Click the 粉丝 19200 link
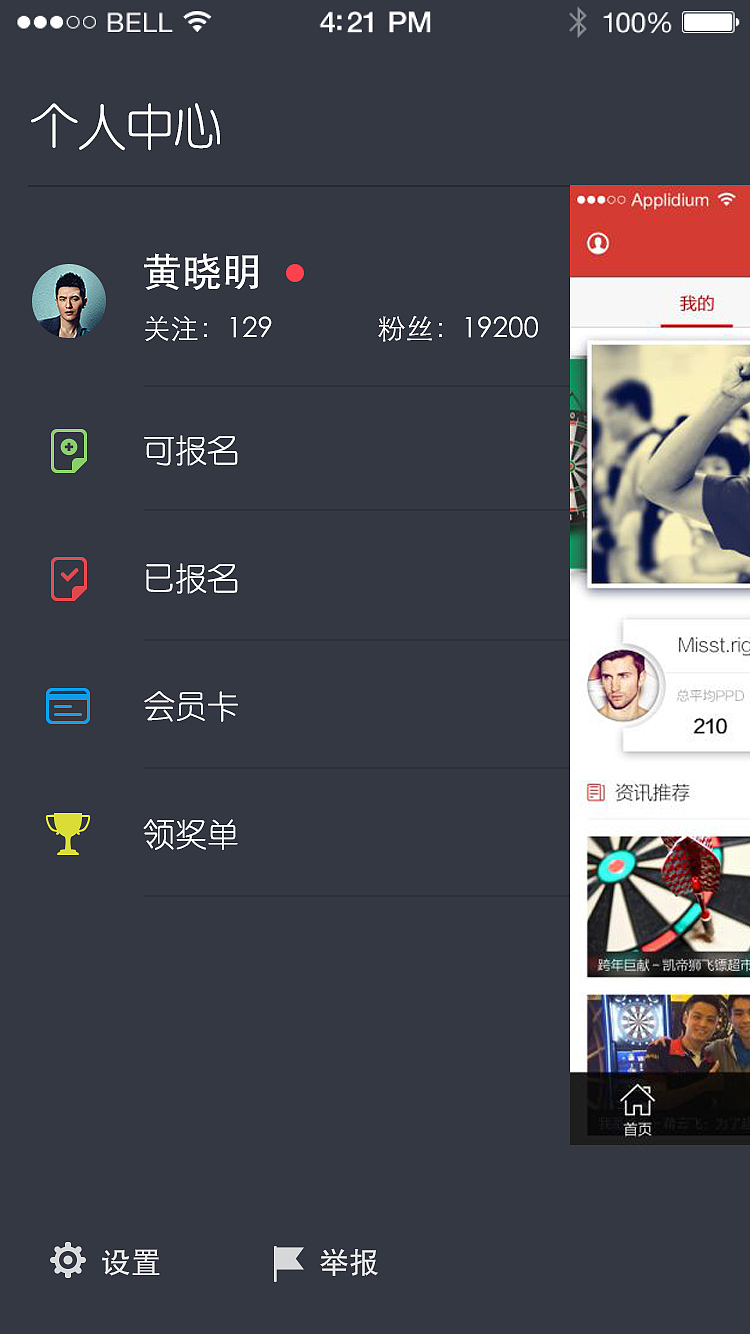 click(455, 327)
